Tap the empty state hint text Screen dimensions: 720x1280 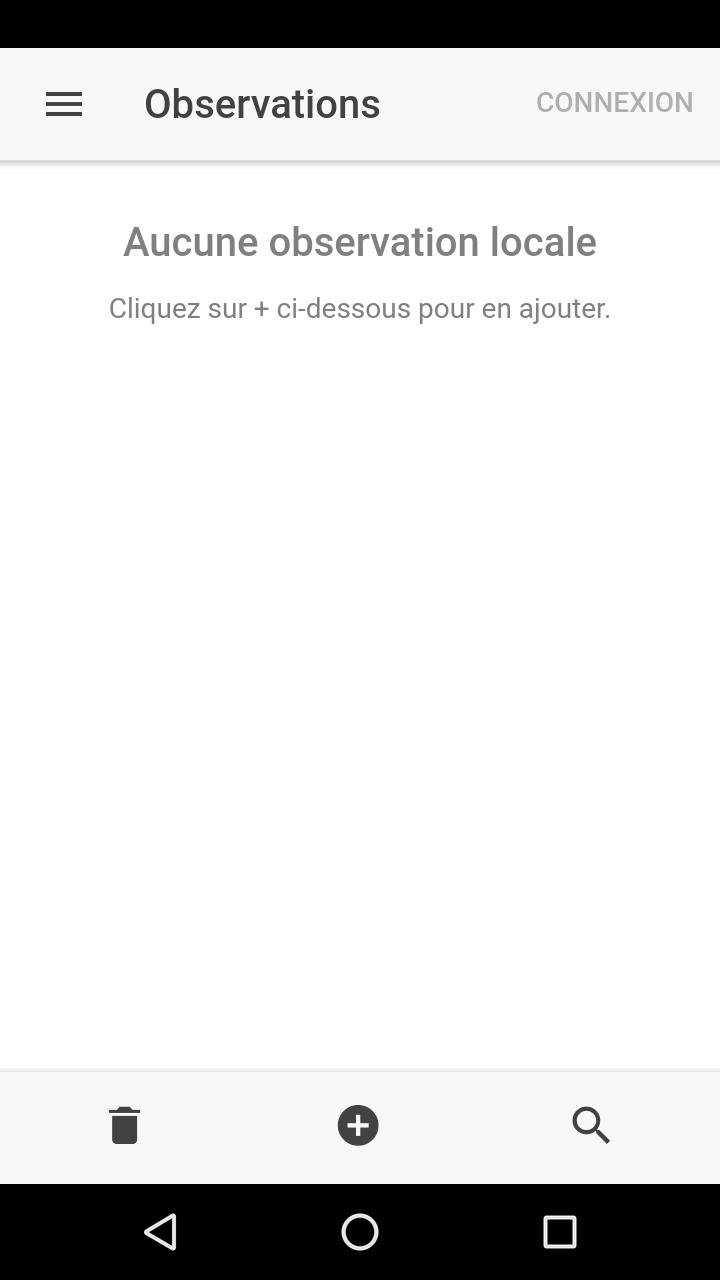click(x=358, y=308)
